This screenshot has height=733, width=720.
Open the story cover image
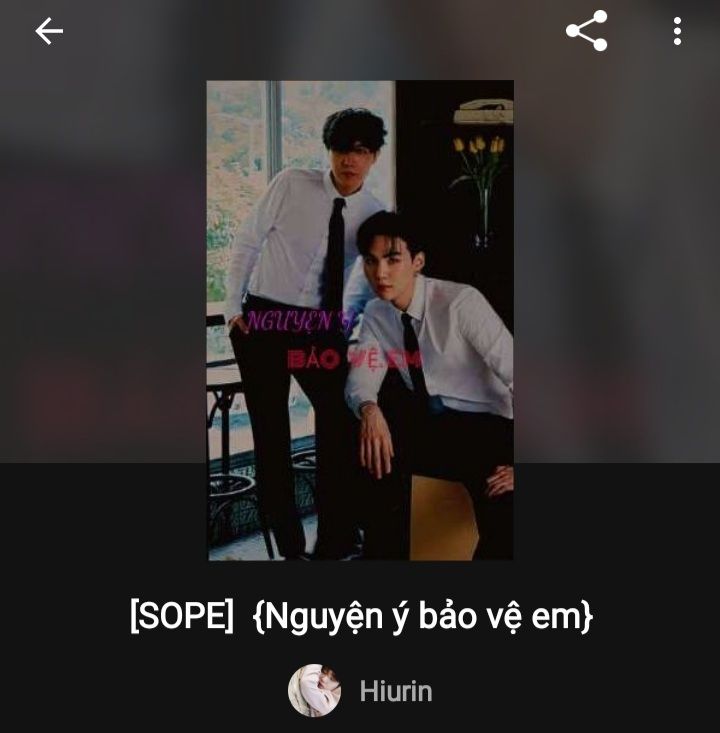coord(360,320)
